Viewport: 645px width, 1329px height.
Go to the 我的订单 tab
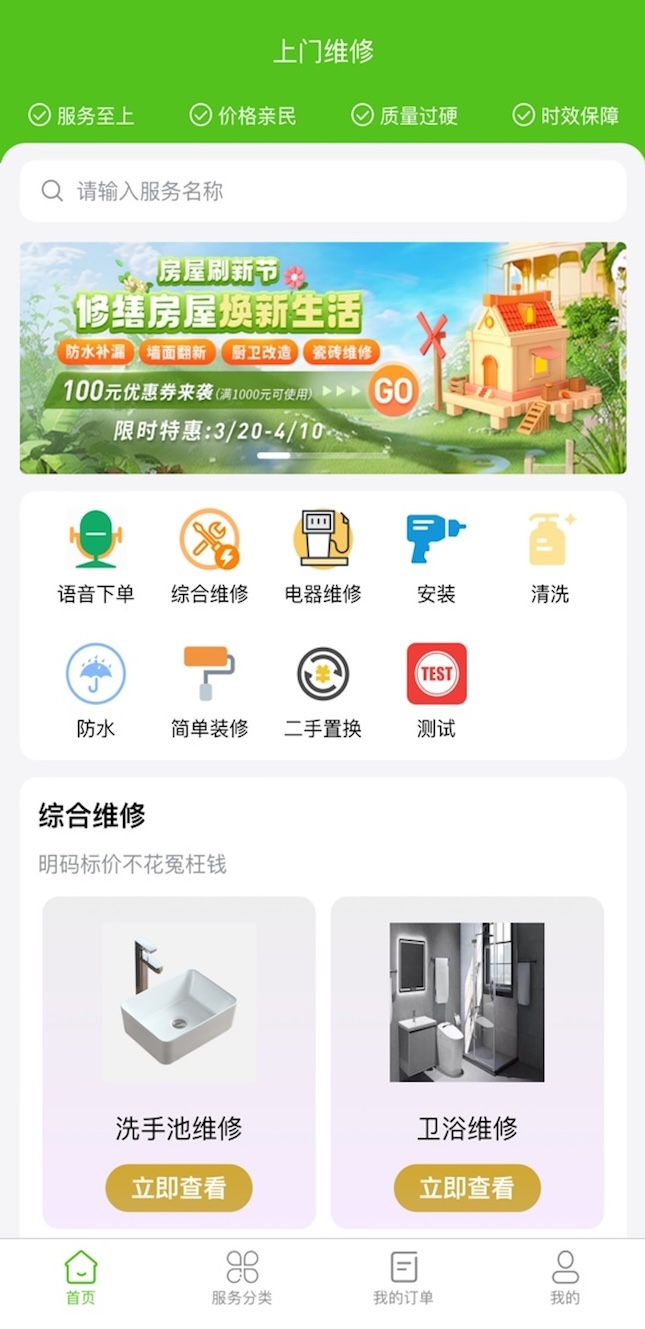point(403,1278)
